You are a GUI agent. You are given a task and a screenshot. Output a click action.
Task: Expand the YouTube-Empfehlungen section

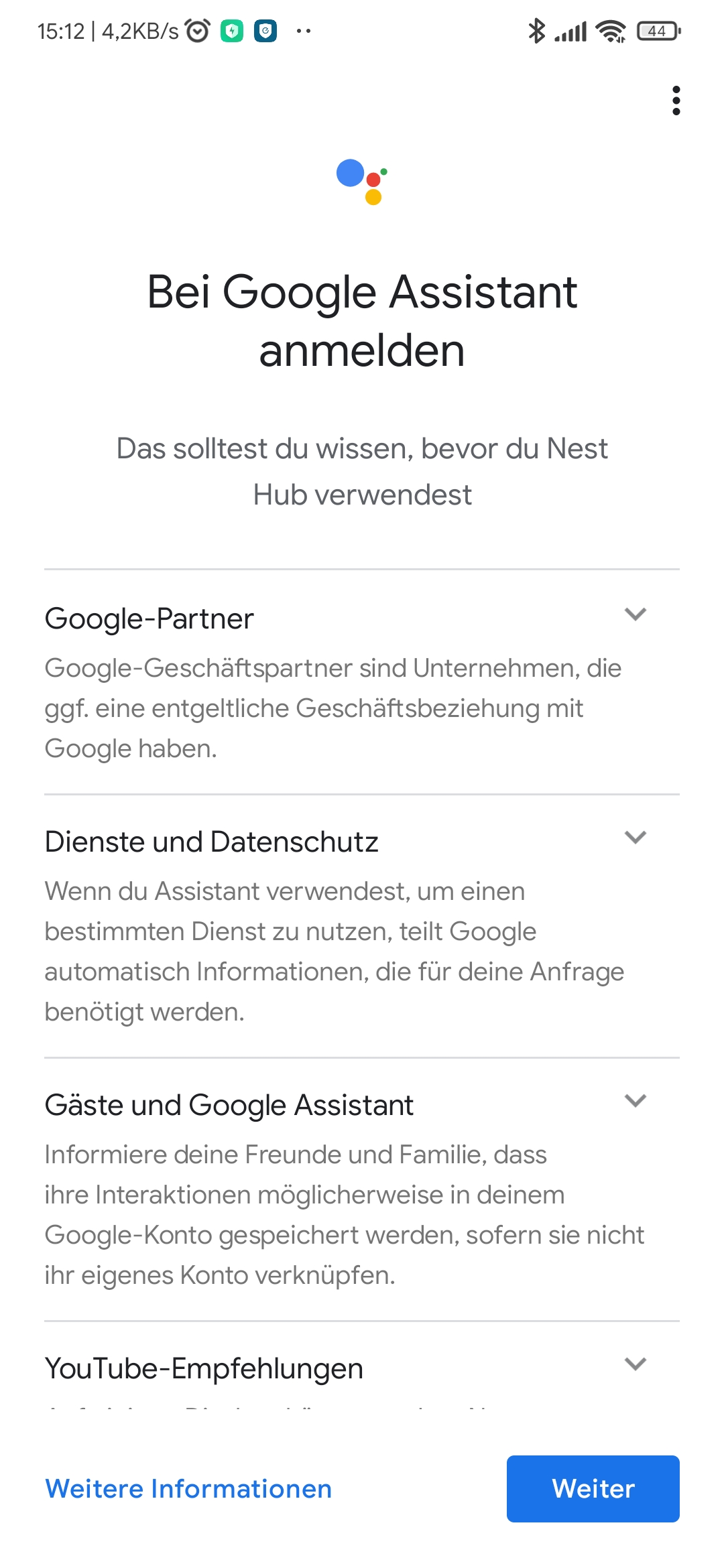(x=635, y=1364)
